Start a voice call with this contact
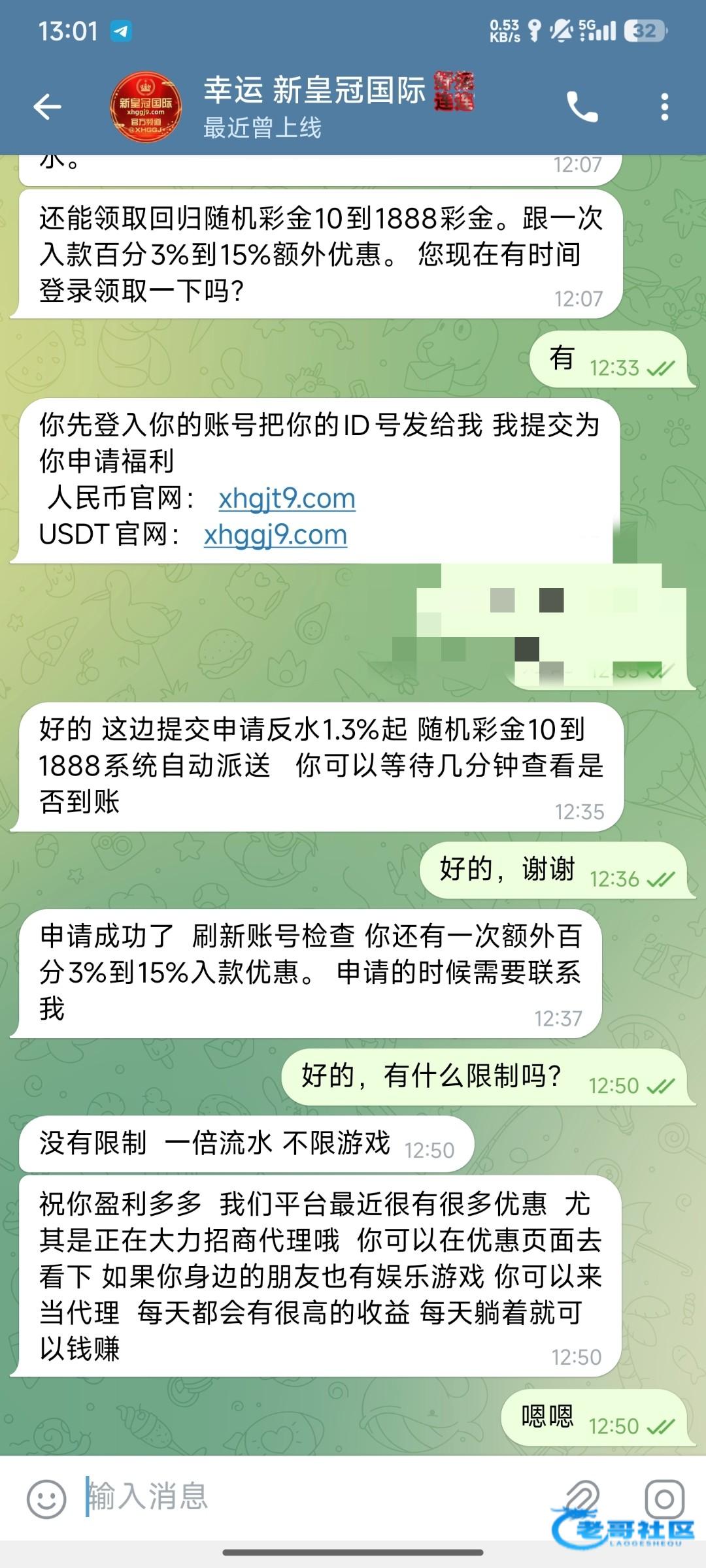 [581, 106]
